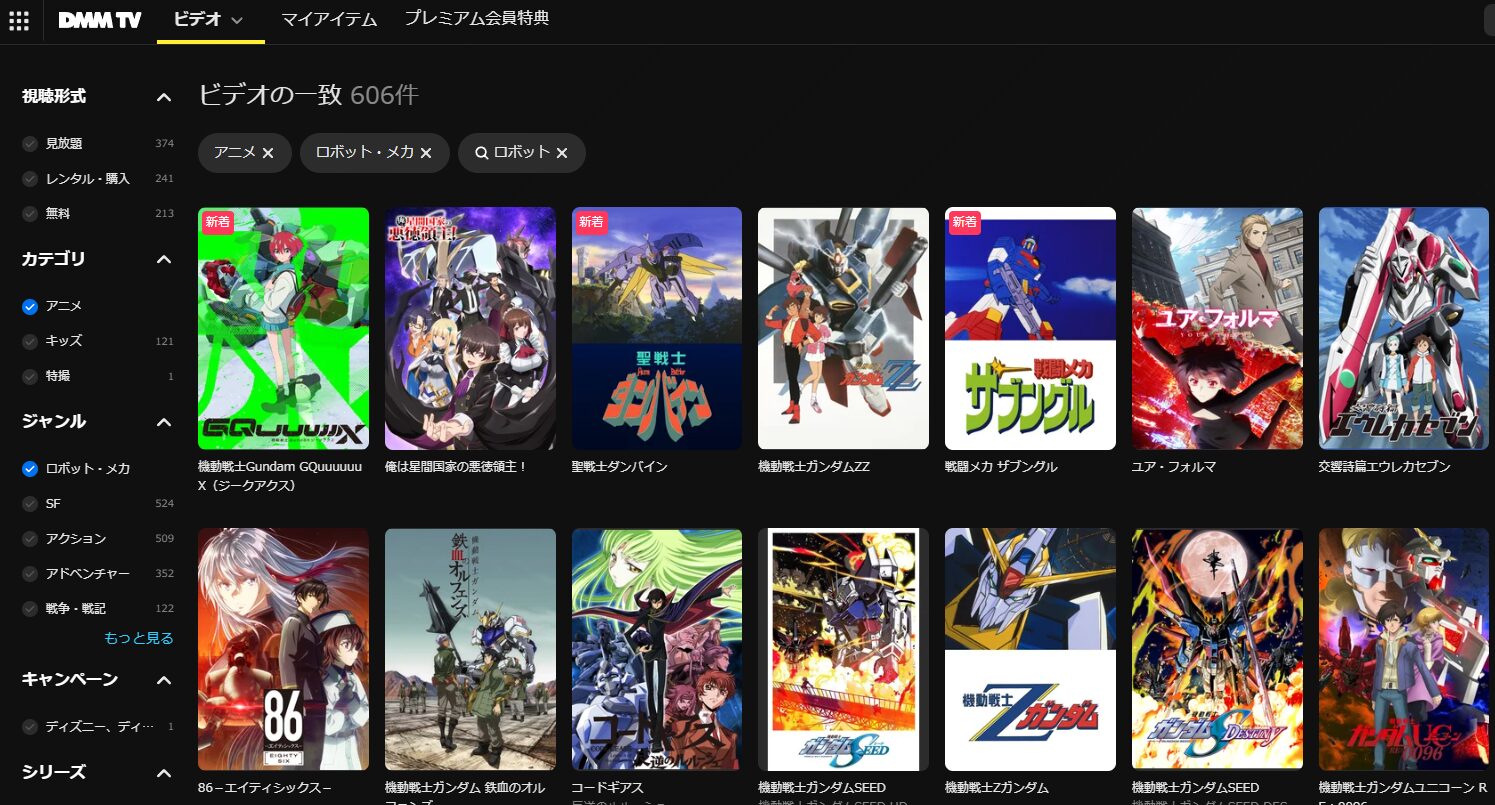This screenshot has width=1495, height=805.
Task: Check the 見放題 filter
Action: (x=30, y=144)
